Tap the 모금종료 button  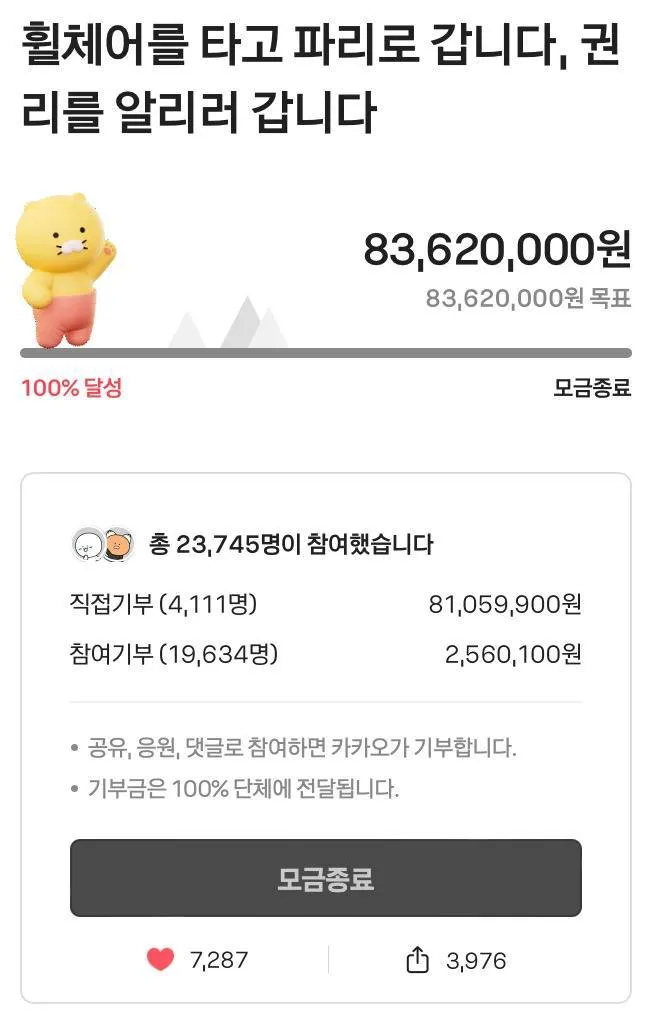tap(325, 878)
